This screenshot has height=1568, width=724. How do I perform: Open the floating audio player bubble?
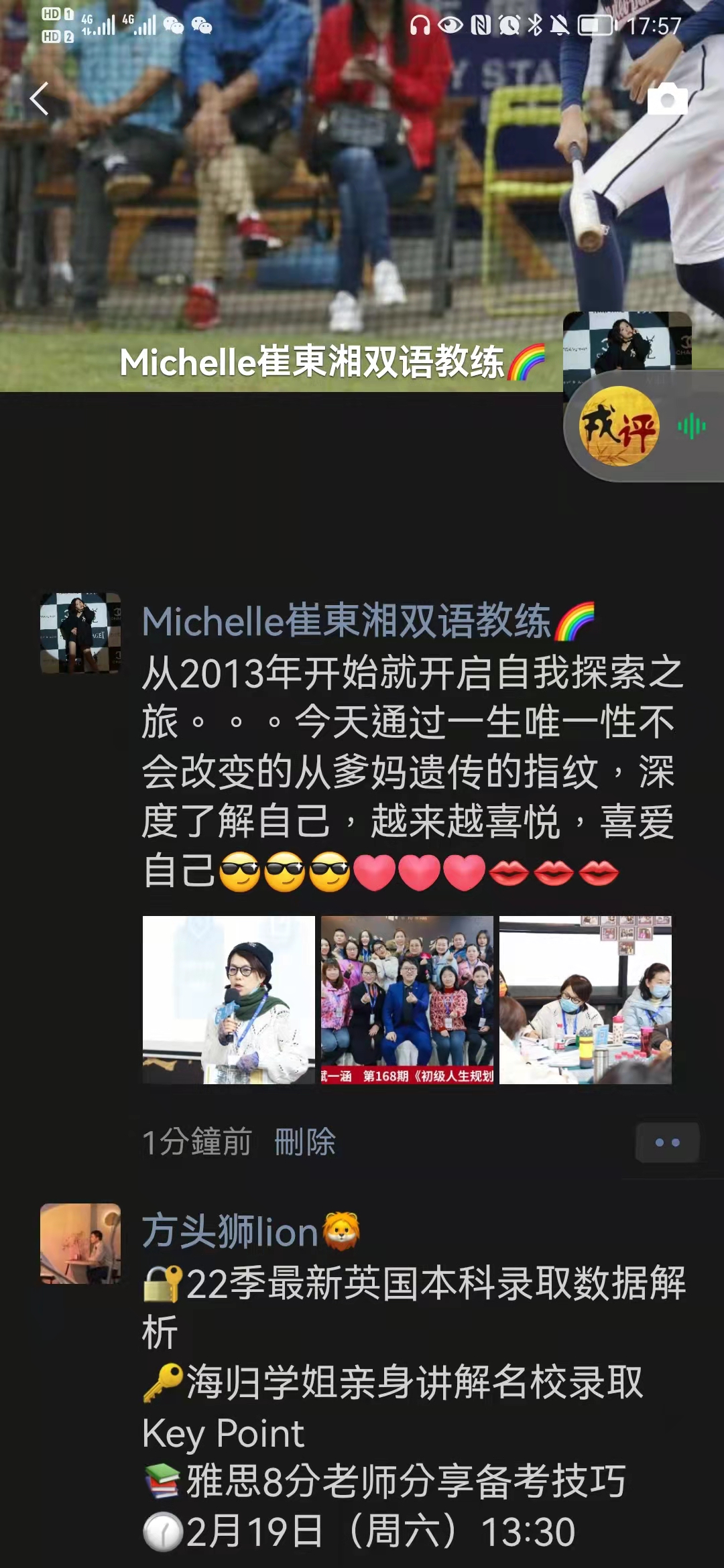click(x=644, y=427)
